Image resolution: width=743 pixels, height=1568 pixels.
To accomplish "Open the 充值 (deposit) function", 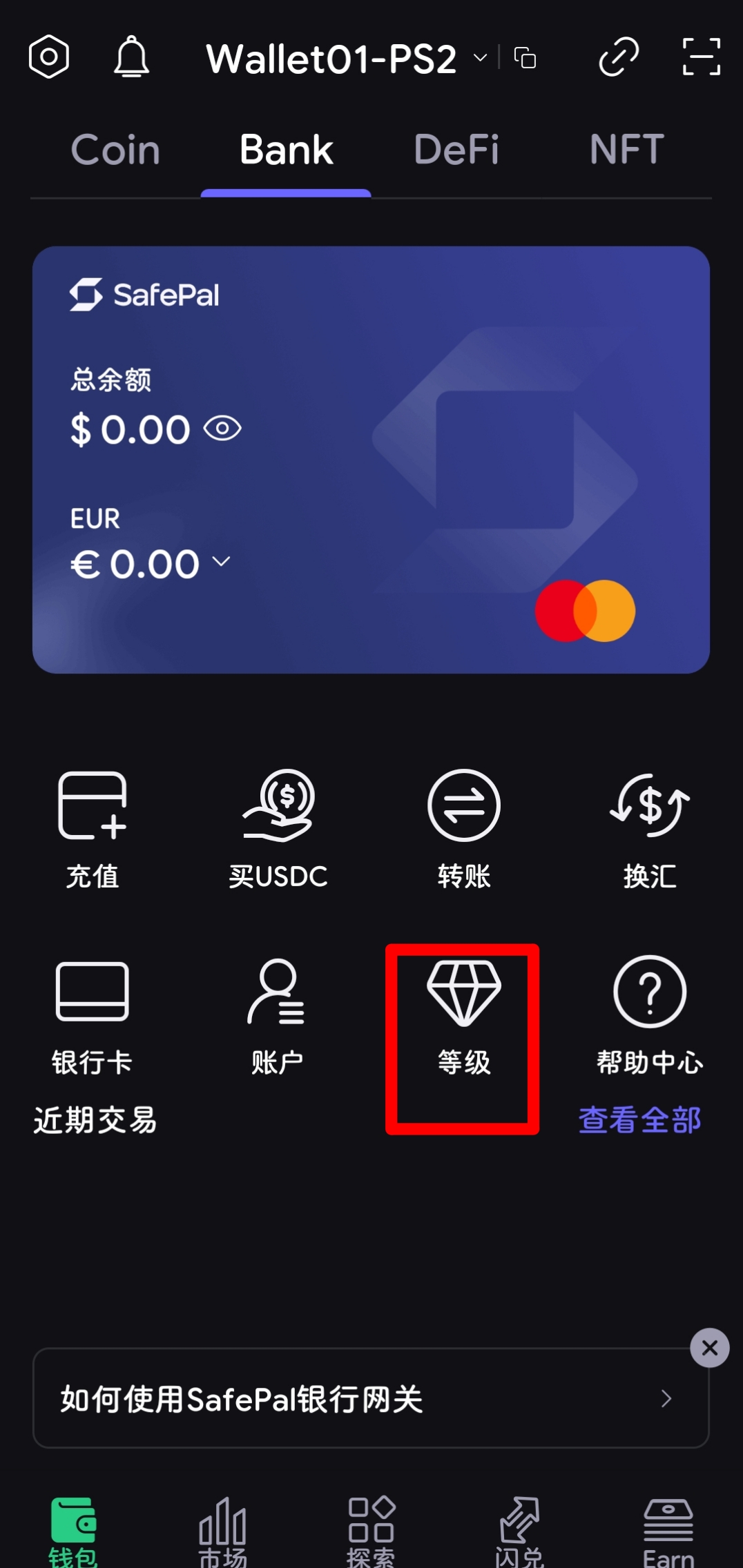I will click(93, 828).
